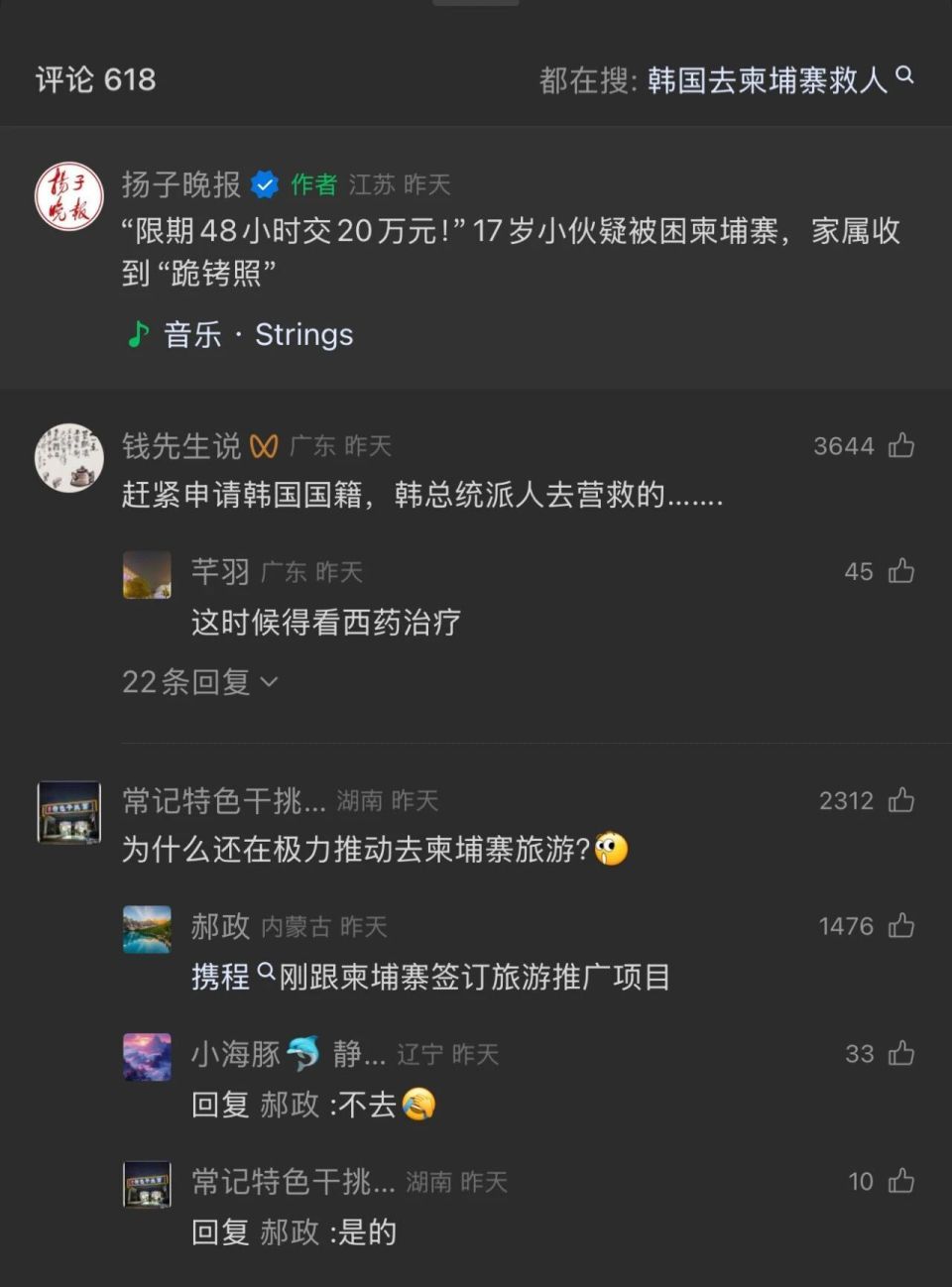Click the thumbs-up icon on 郝政's 1476 reply

tap(901, 927)
